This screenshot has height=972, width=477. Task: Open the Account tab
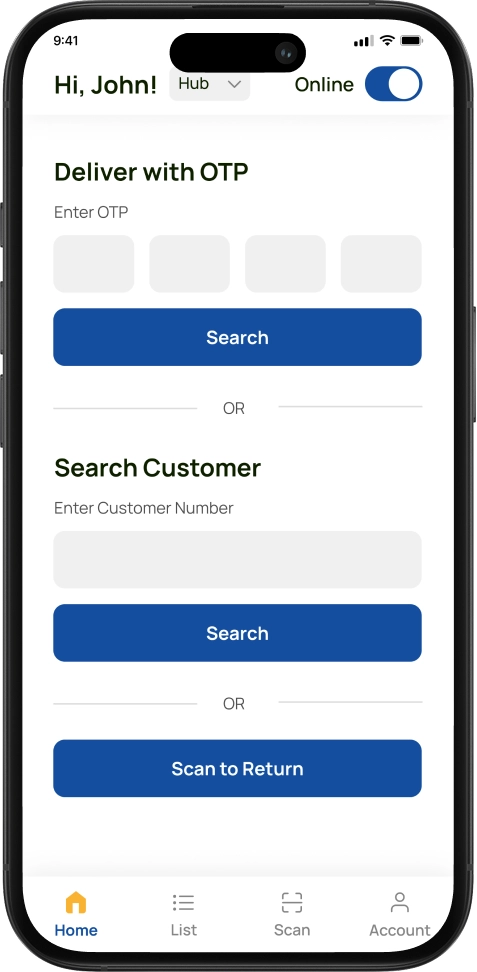tap(399, 914)
